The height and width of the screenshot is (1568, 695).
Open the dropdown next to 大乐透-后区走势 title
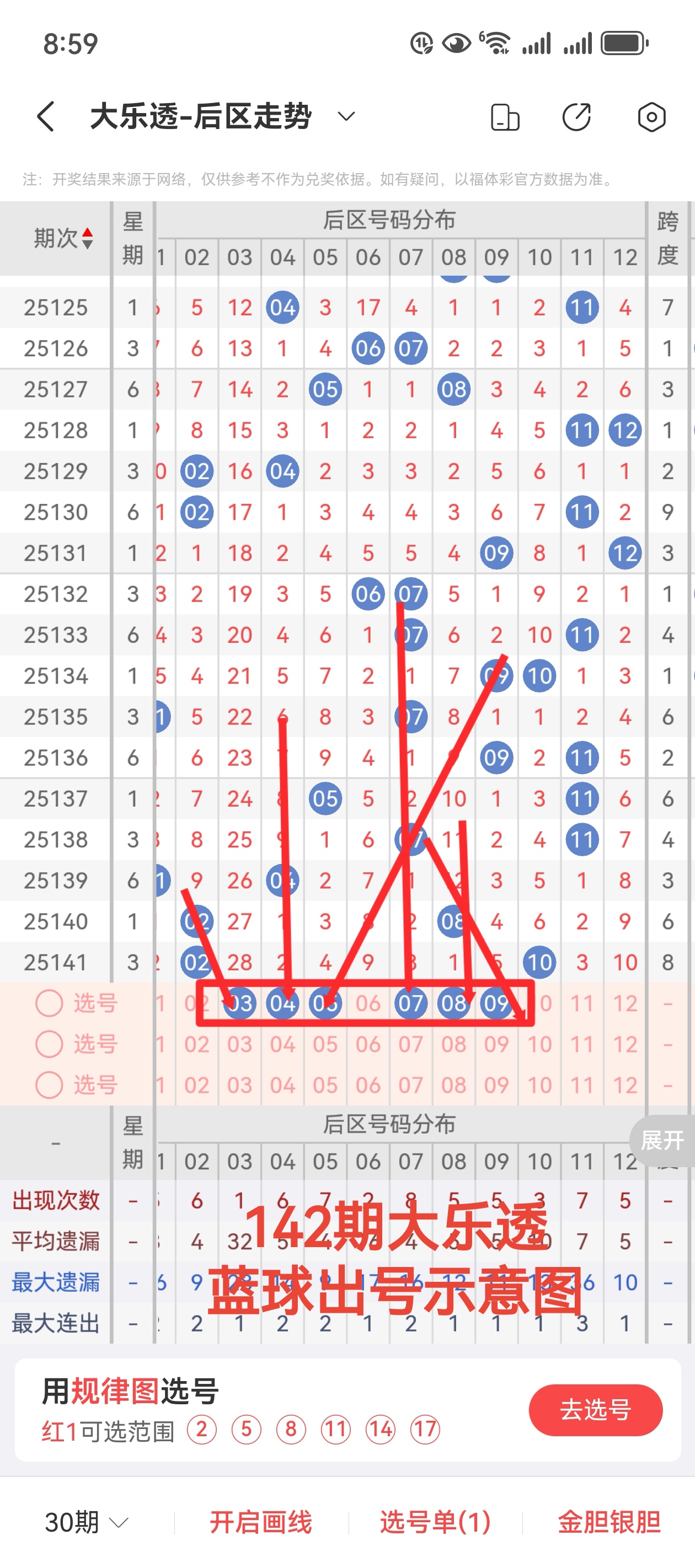(345, 116)
